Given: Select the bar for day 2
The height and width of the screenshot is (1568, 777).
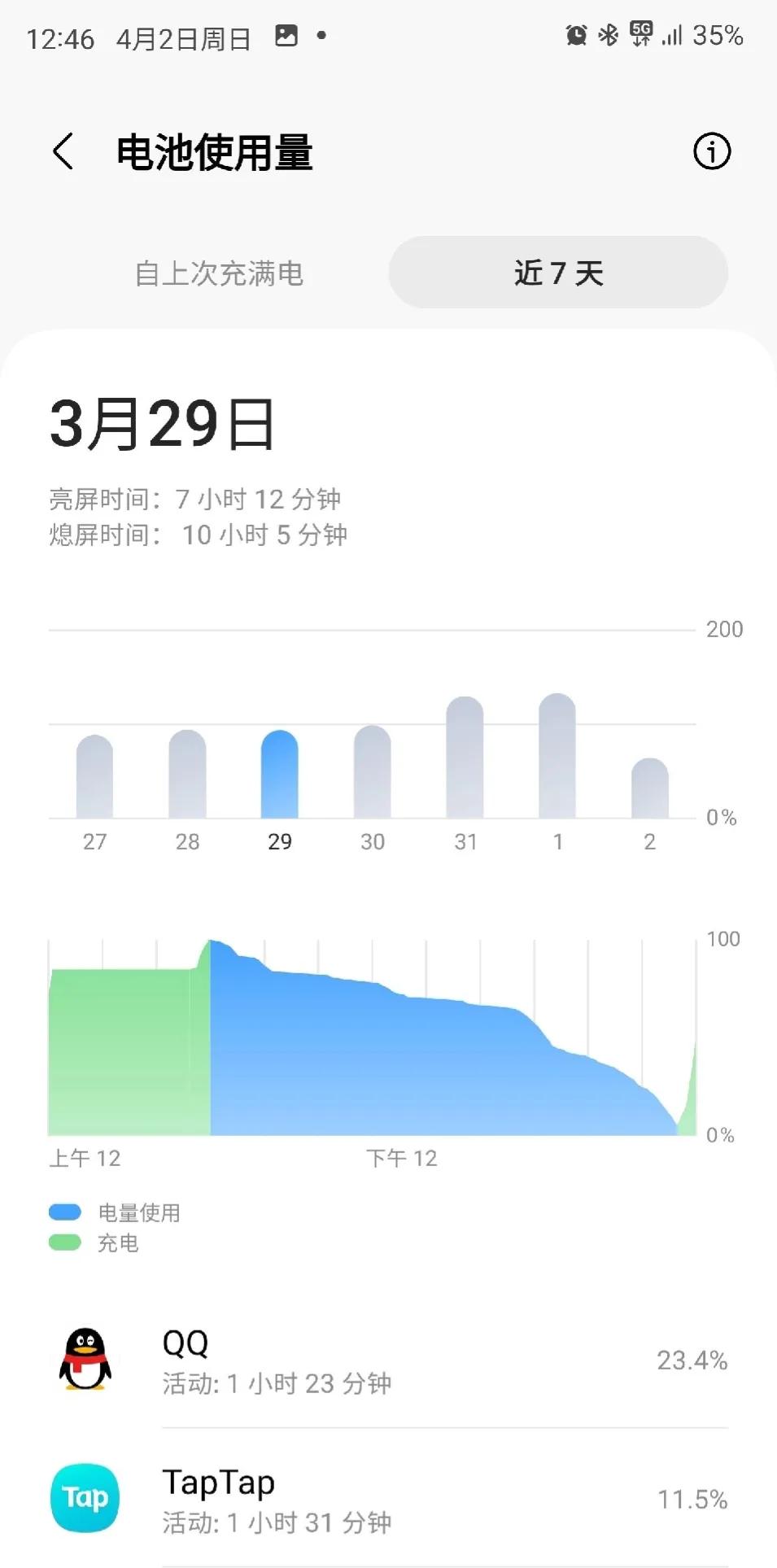Looking at the screenshot, I should [x=650, y=788].
